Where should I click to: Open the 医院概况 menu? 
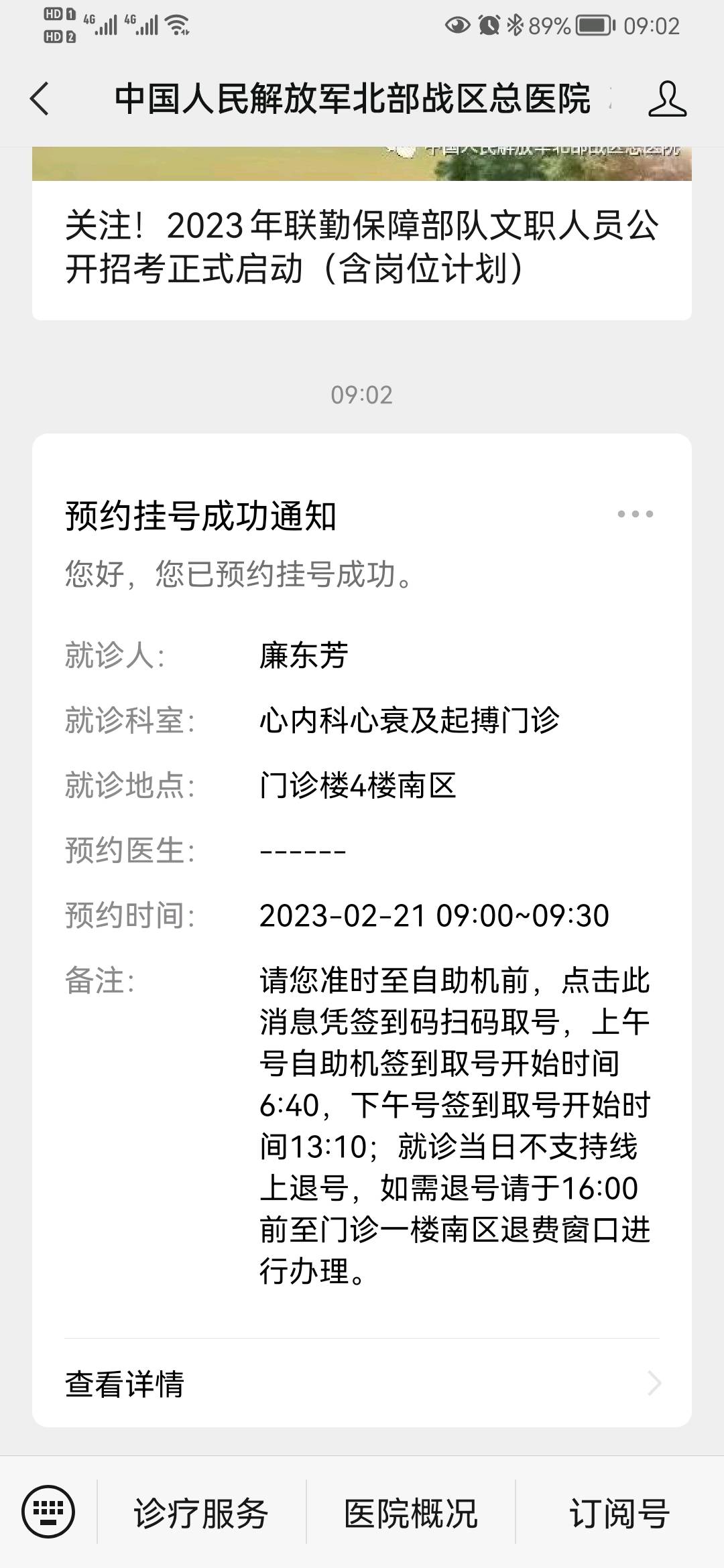click(410, 1513)
